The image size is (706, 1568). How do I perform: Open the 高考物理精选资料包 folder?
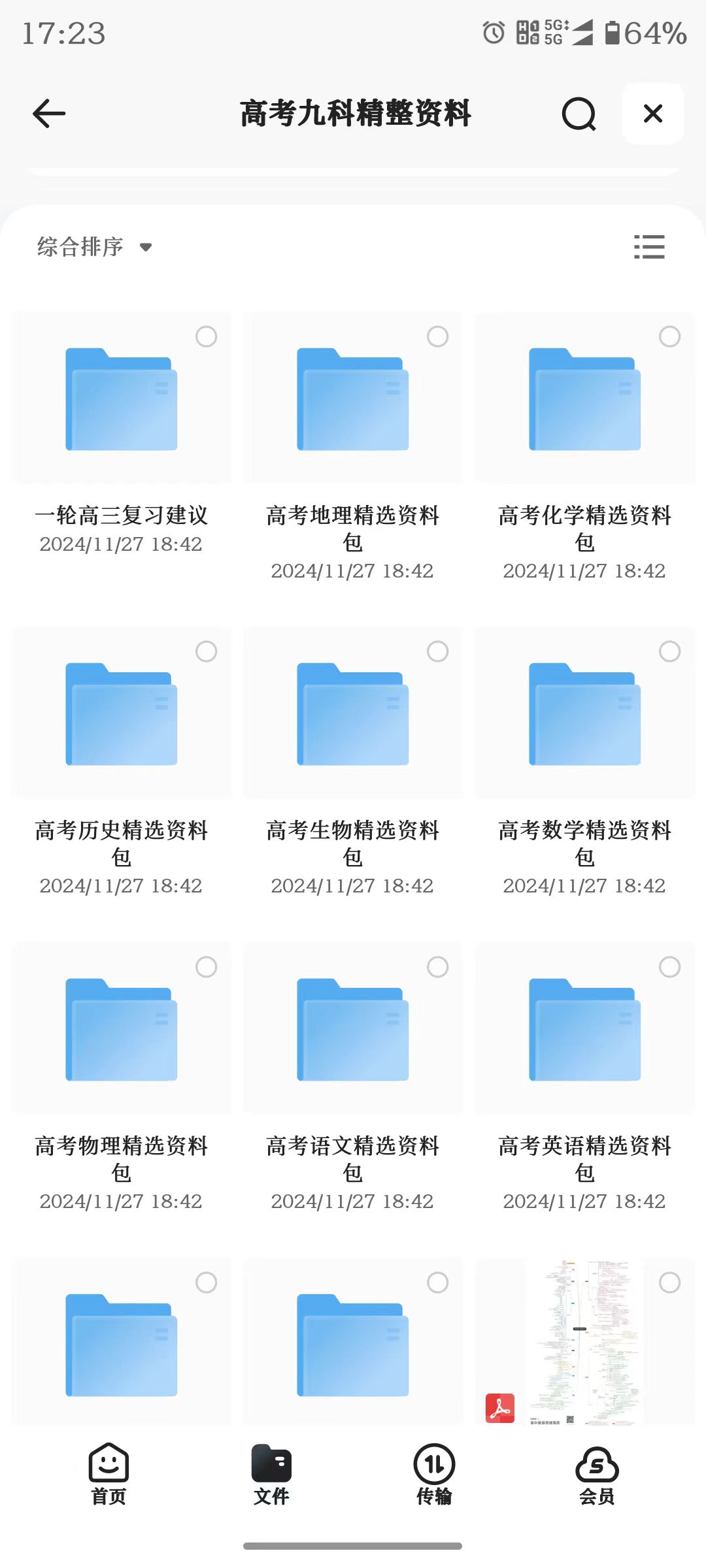click(122, 1030)
